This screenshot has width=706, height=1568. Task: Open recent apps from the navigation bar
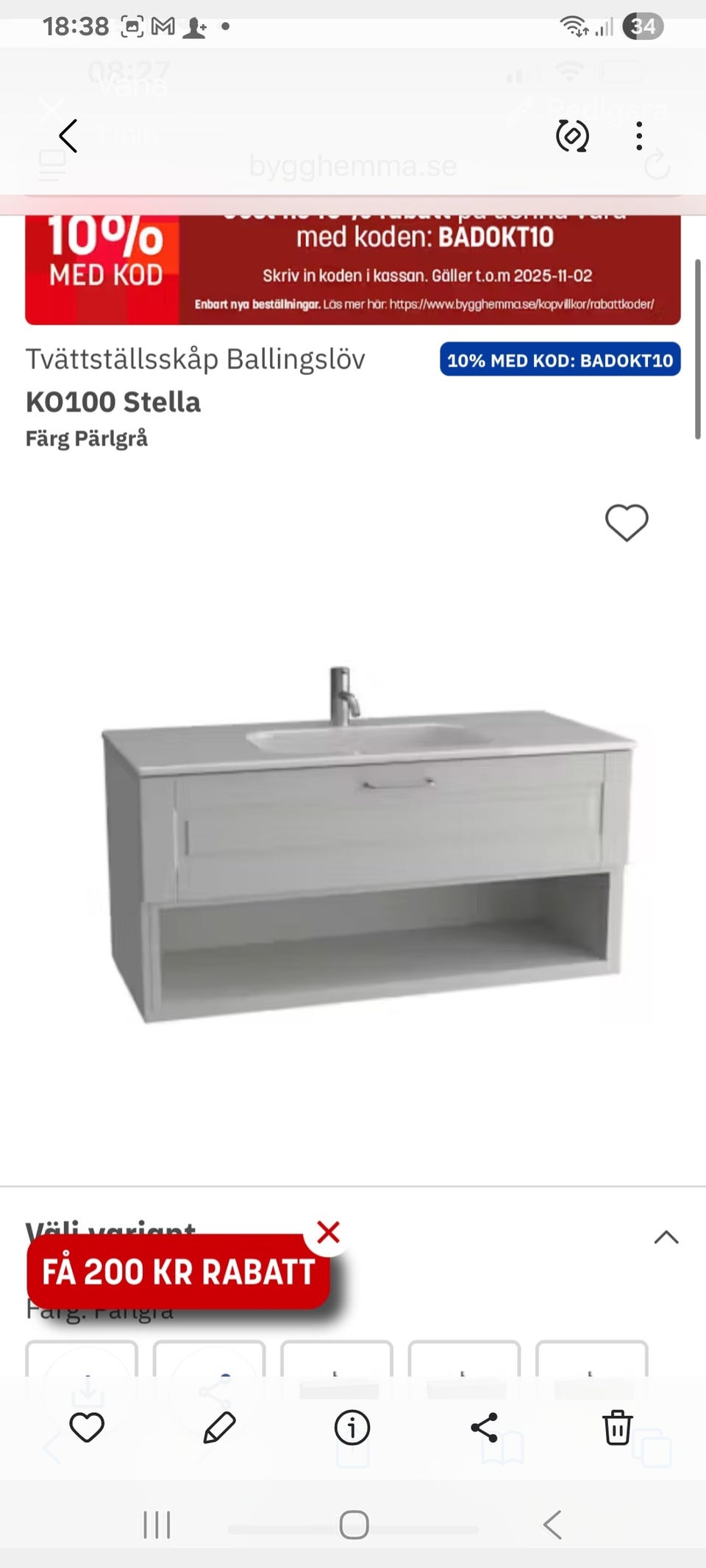[x=157, y=1525]
